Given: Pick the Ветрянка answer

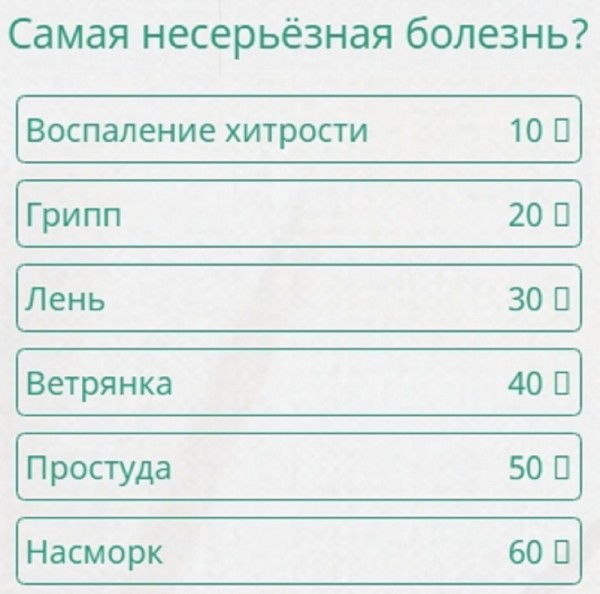Looking at the screenshot, I should pos(298,382).
